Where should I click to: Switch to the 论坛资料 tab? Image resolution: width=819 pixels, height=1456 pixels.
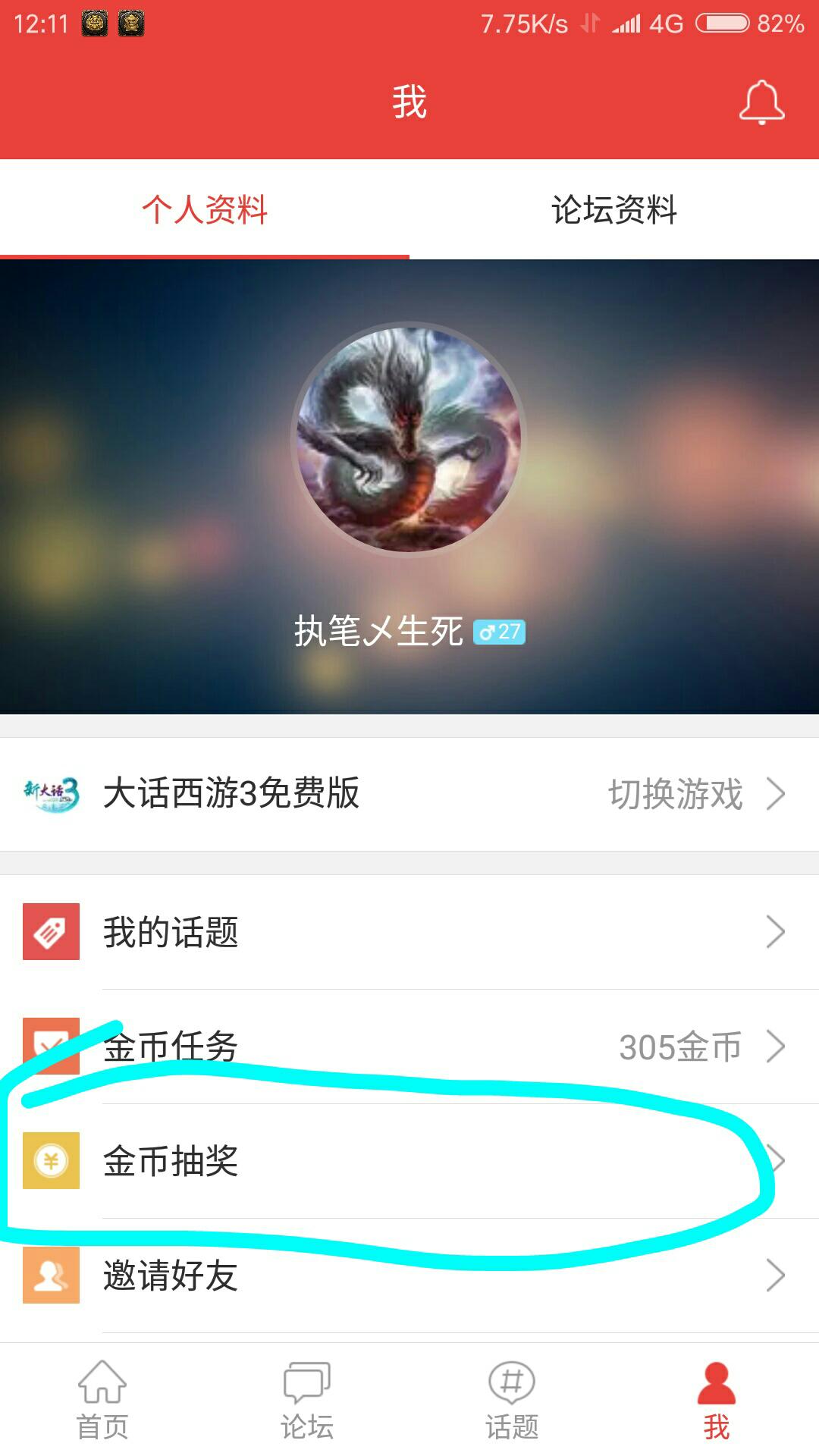613,210
